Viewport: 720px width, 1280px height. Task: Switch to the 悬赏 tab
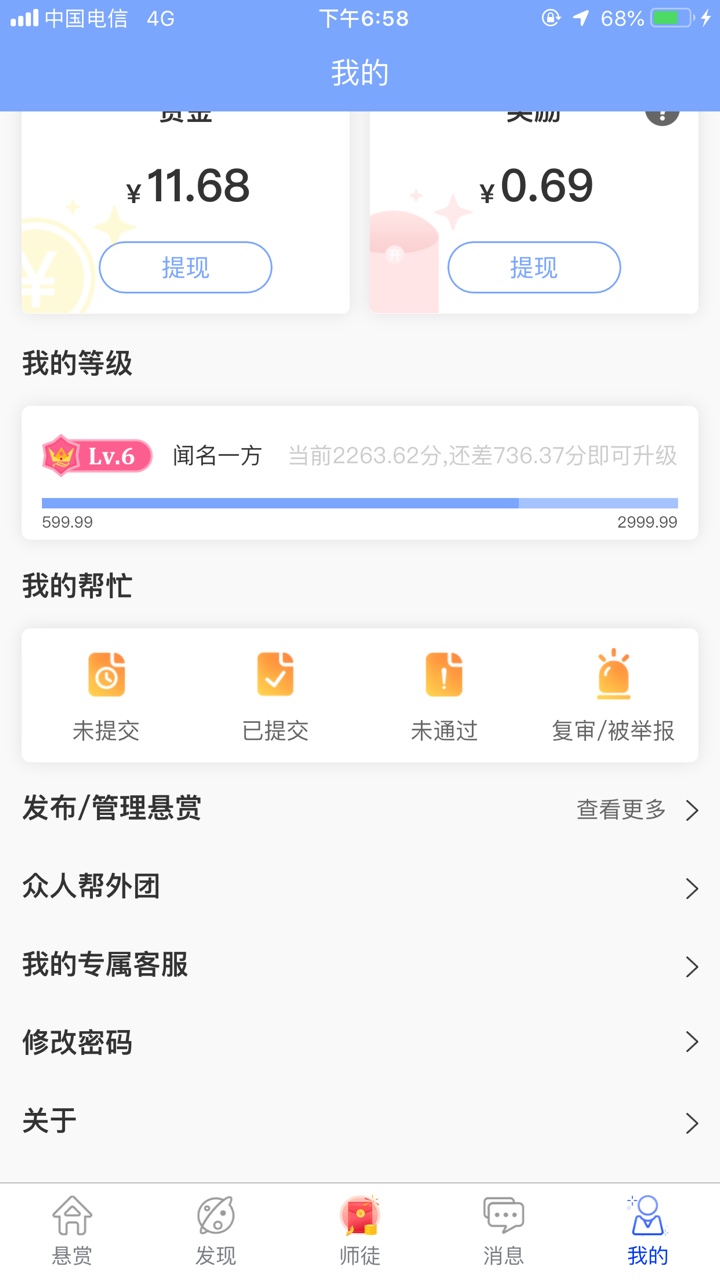(72, 1231)
